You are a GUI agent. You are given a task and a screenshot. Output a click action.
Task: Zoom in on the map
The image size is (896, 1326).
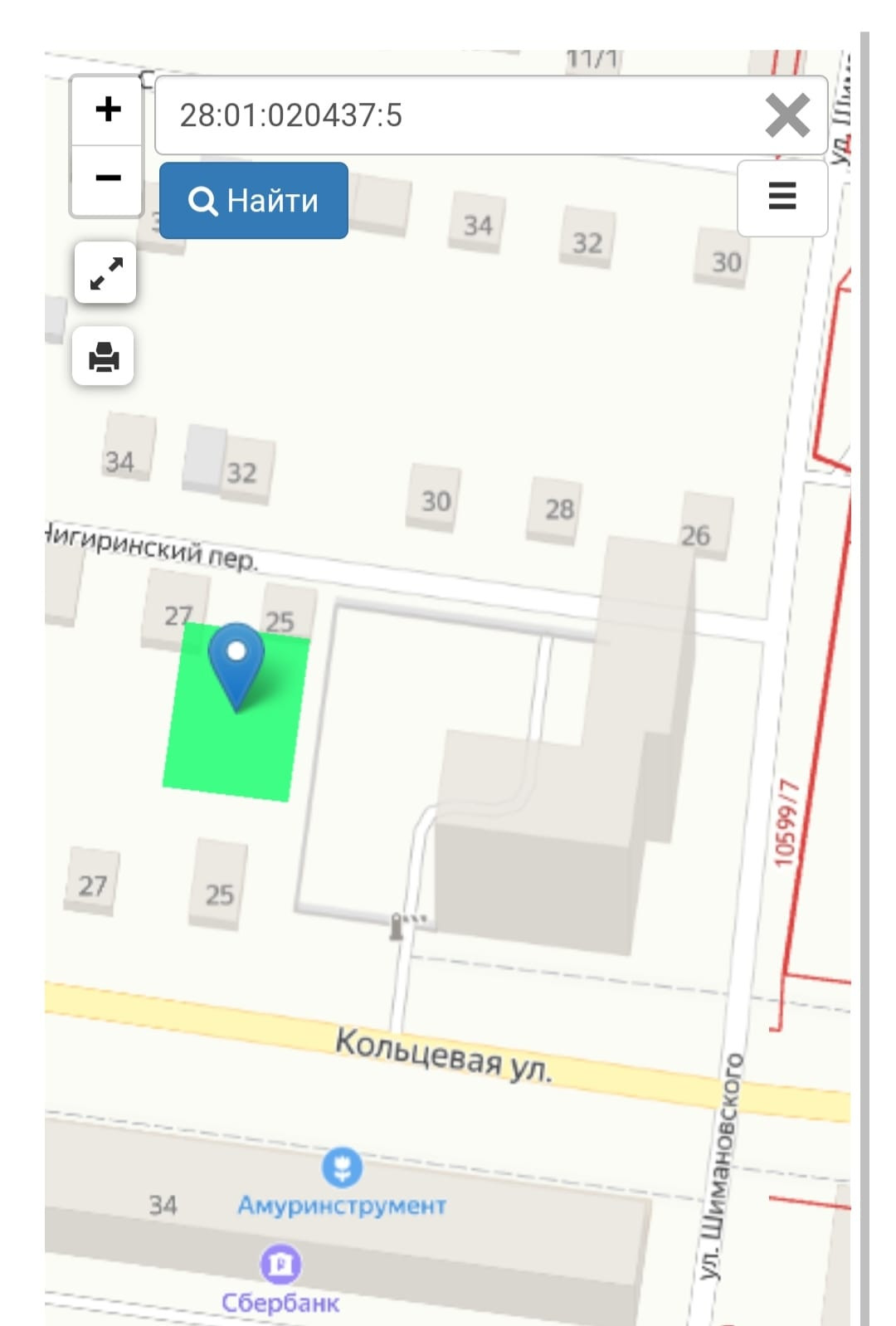[108, 110]
